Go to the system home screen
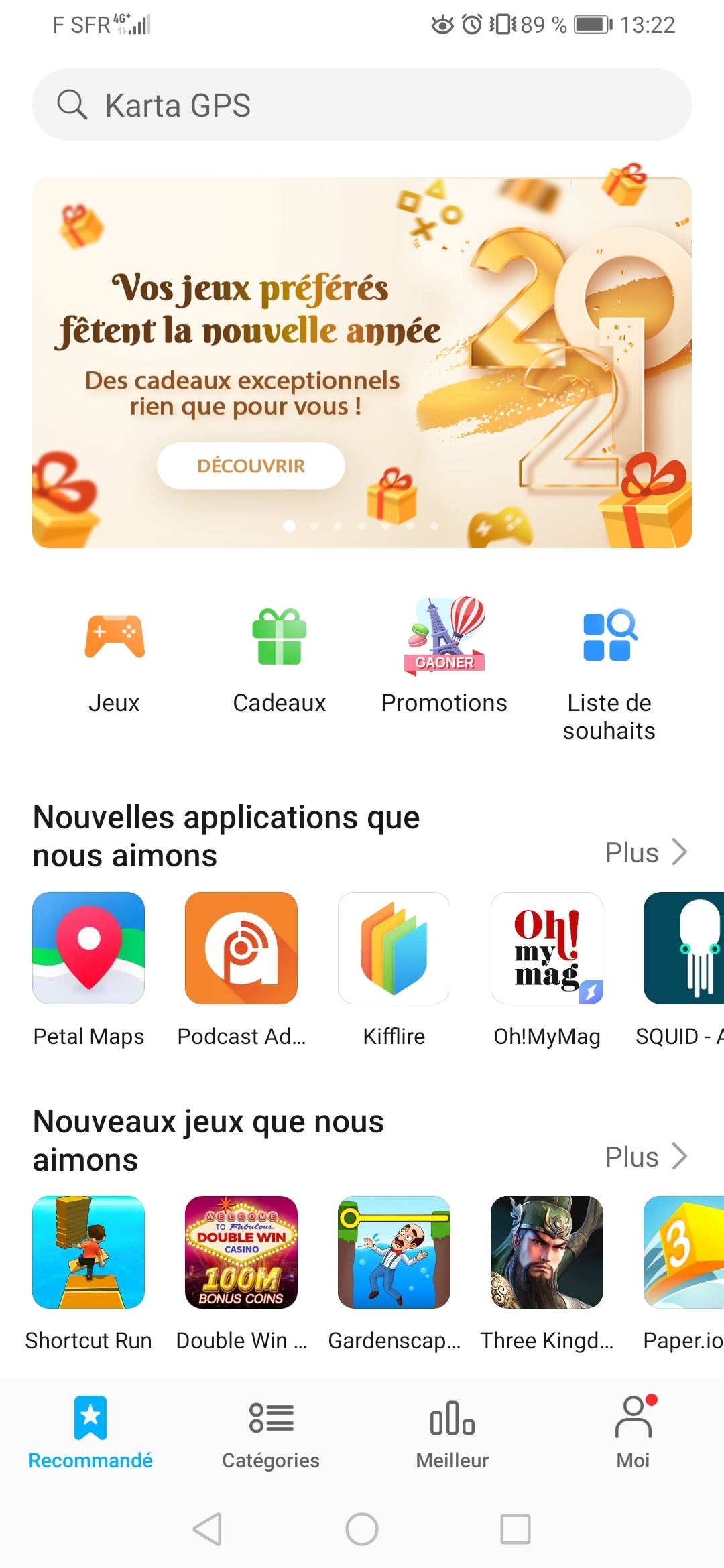 click(x=362, y=1529)
